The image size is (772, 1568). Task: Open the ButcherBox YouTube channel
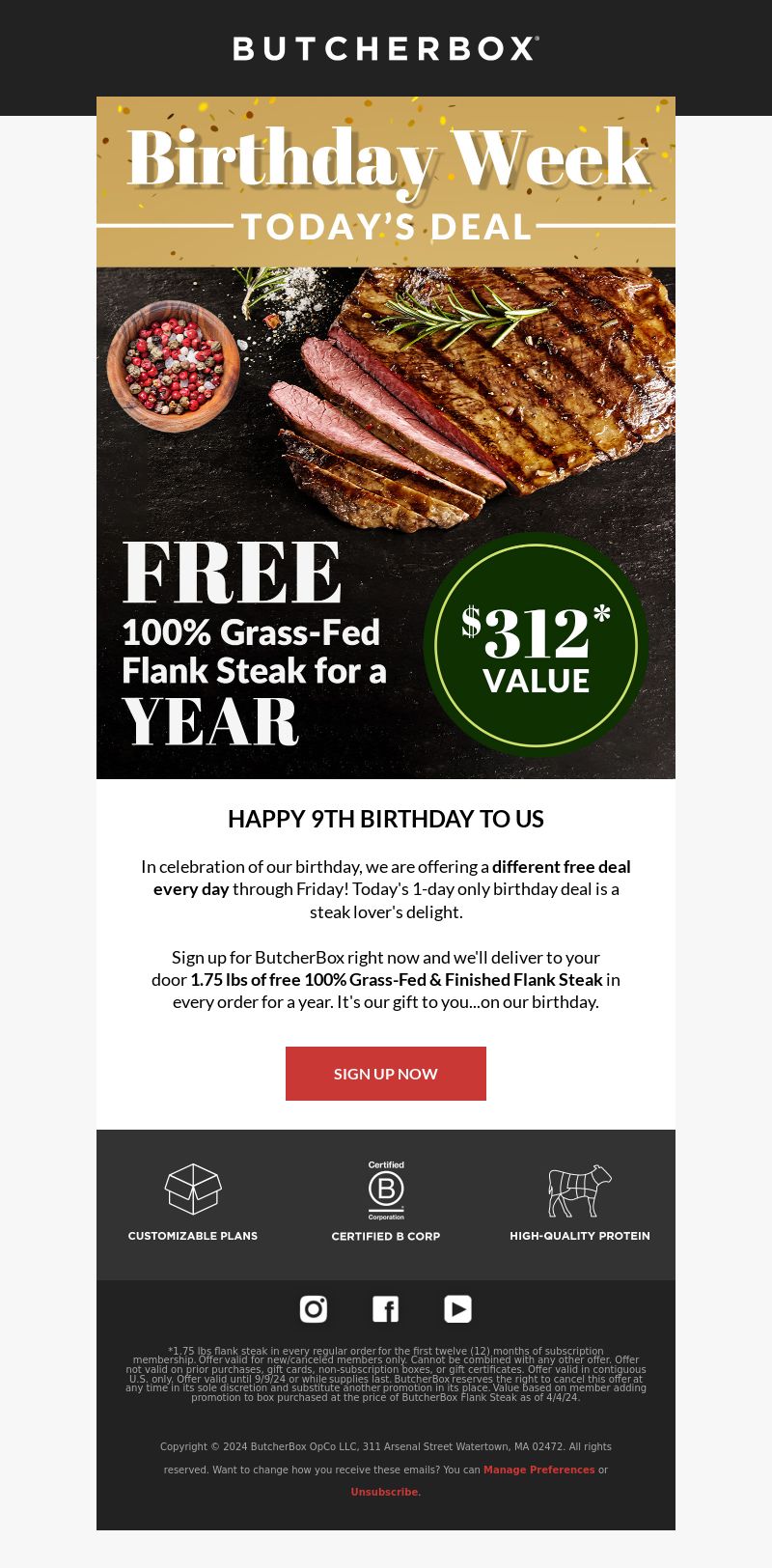point(457,1309)
